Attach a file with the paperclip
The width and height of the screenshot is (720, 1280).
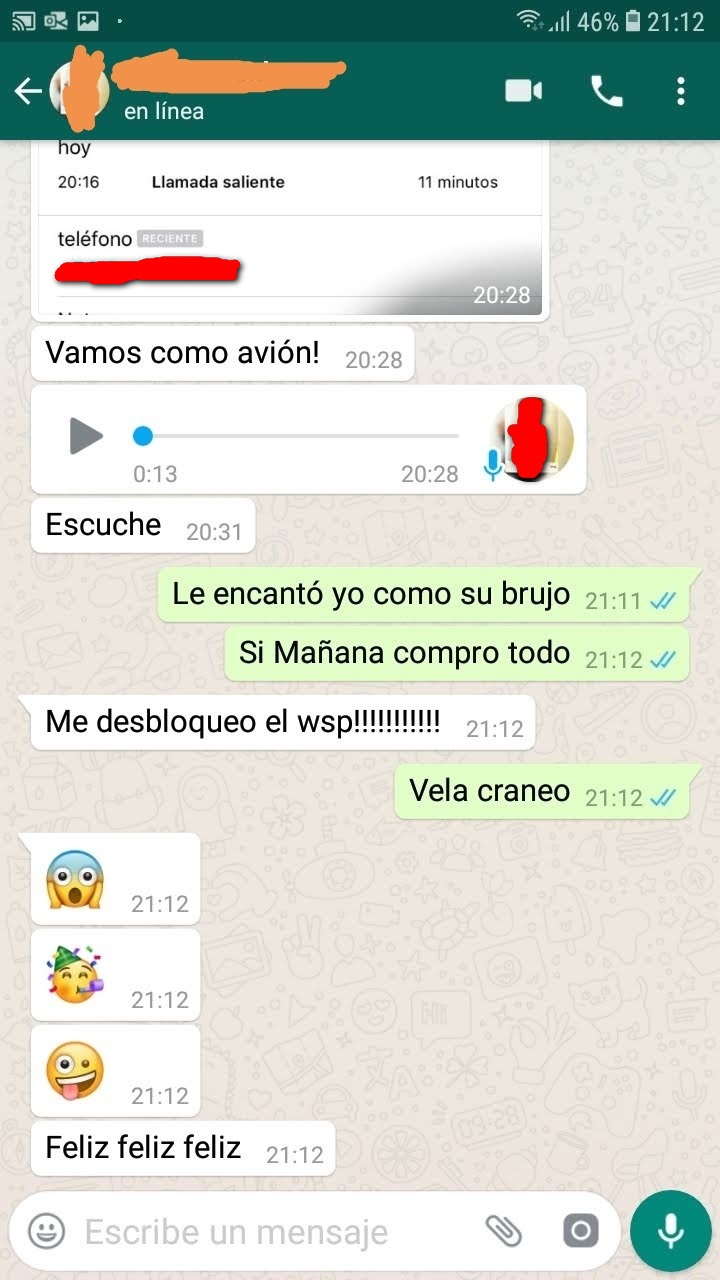[x=503, y=1231]
